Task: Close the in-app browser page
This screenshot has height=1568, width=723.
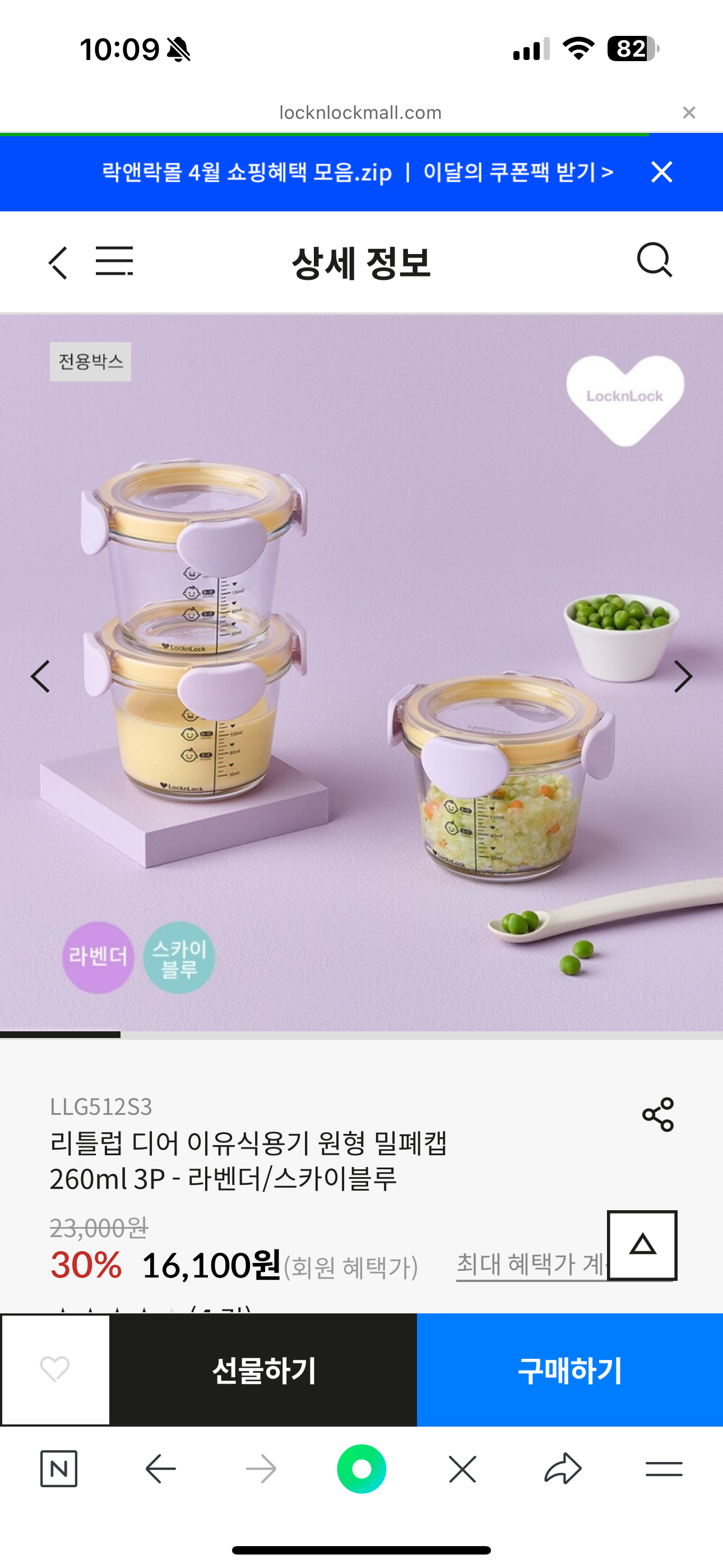Action: 688,113
